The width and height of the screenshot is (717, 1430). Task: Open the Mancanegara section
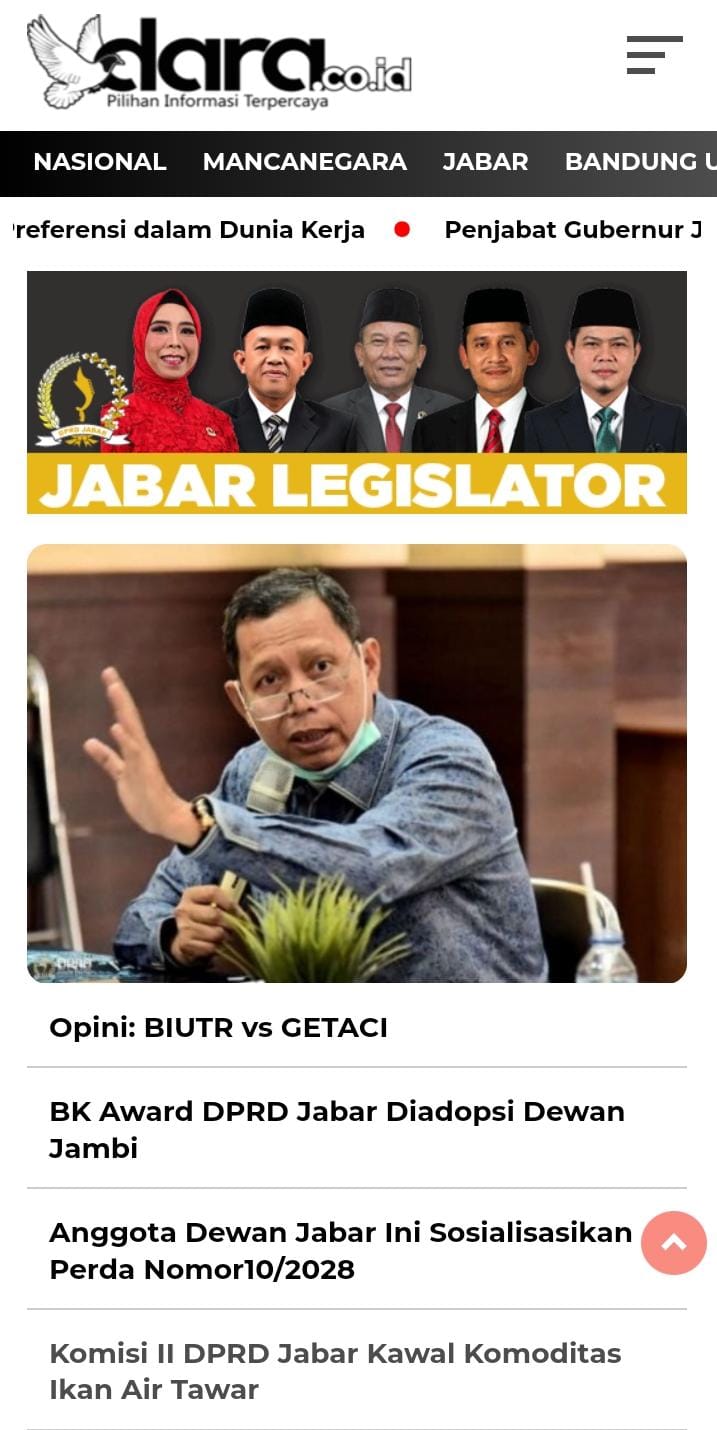[x=304, y=162]
